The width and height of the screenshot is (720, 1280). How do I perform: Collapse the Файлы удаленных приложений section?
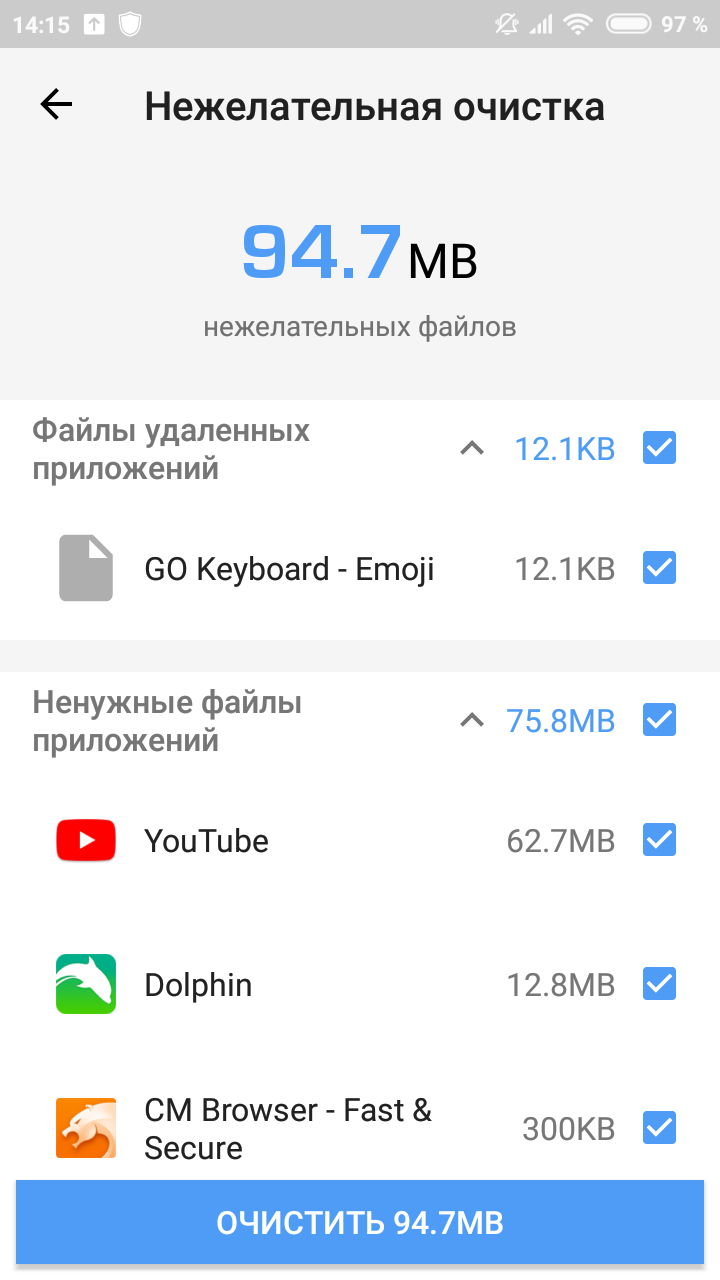pyautogui.click(x=472, y=449)
